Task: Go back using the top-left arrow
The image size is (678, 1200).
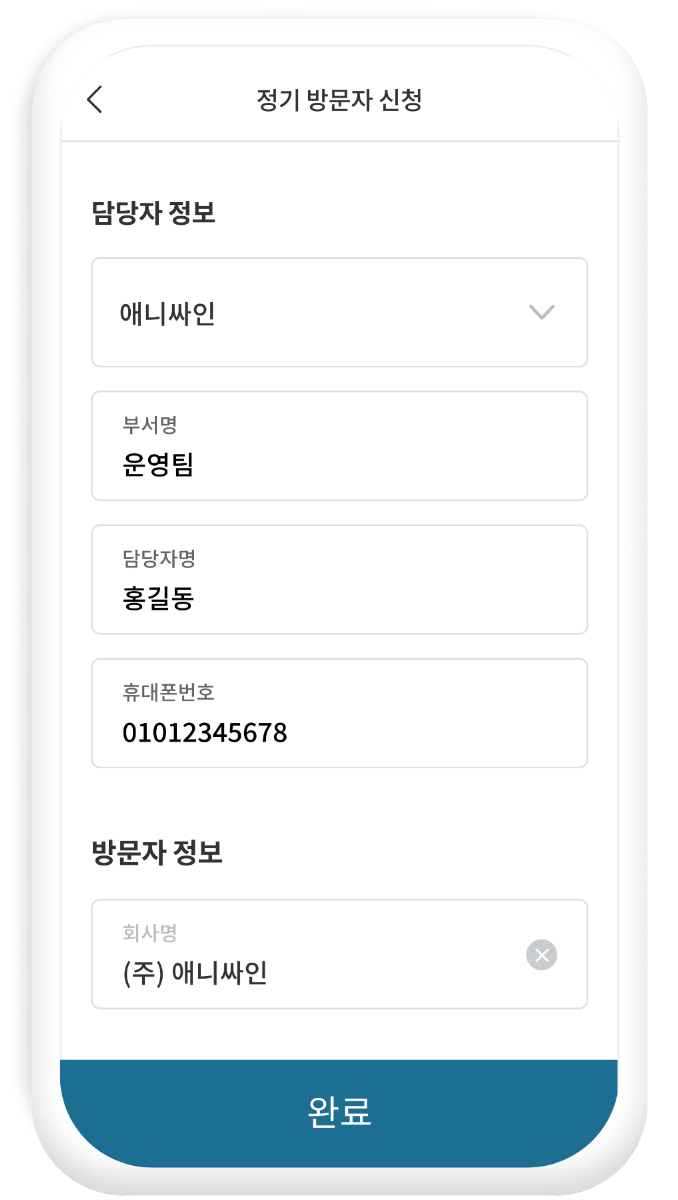Action: (x=95, y=100)
